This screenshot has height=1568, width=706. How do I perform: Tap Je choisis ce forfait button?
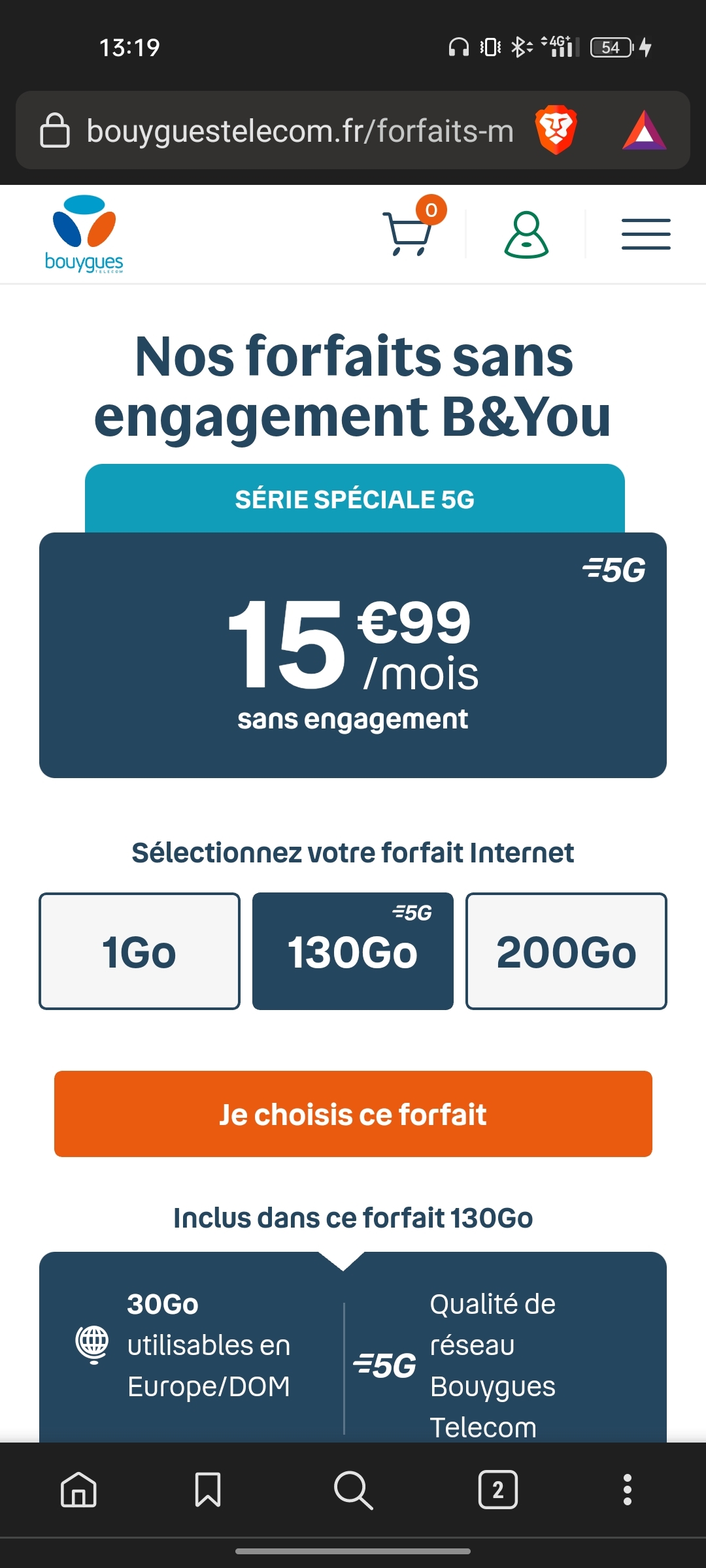tap(353, 1114)
